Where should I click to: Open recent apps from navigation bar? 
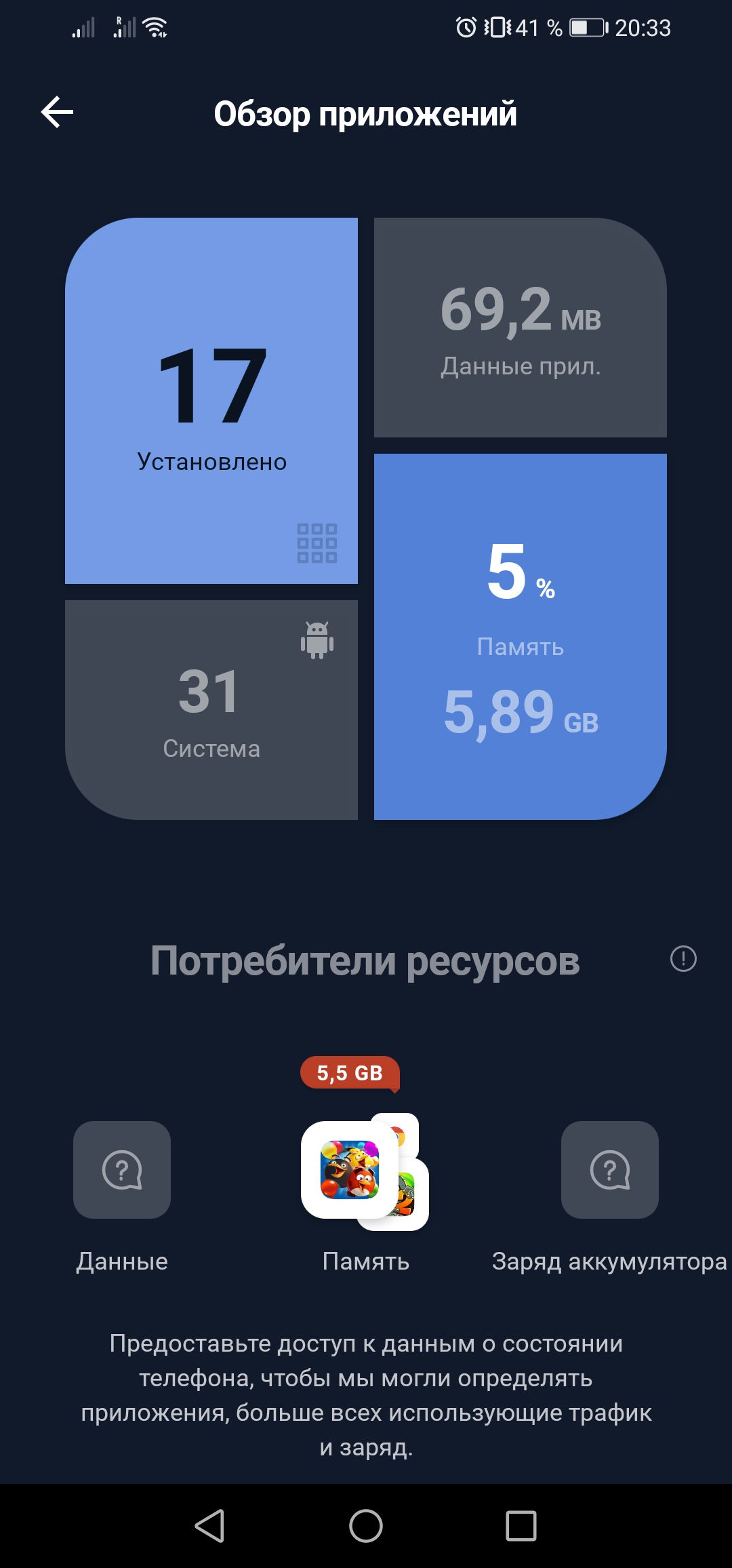pyautogui.click(x=521, y=1526)
